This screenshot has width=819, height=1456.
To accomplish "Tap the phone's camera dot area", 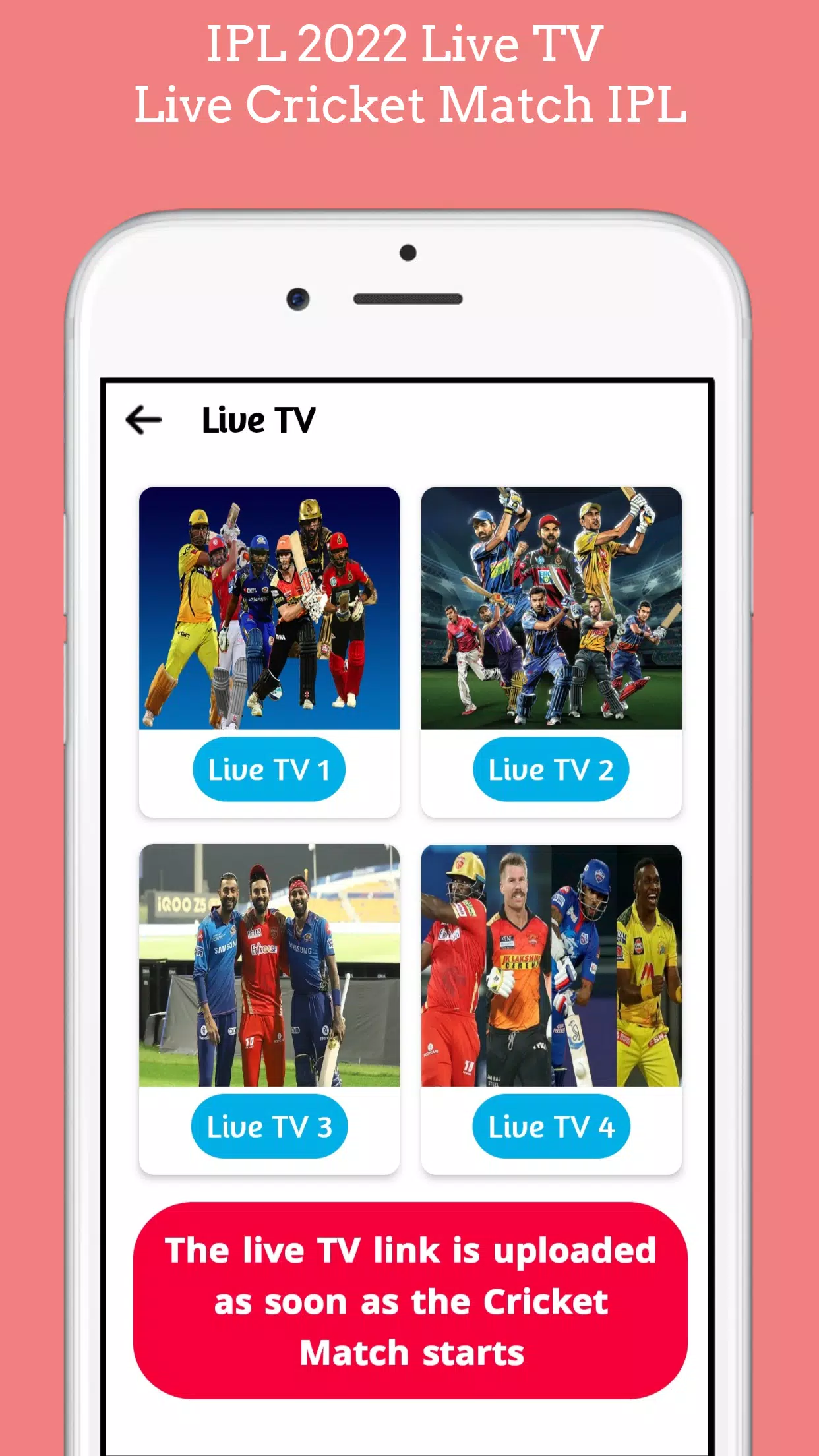I will pos(298,297).
